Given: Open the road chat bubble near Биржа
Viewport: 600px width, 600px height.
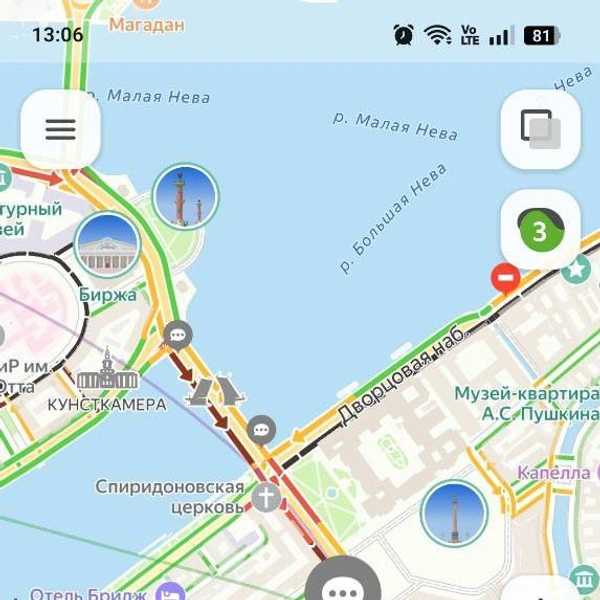Looking at the screenshot, I should tap(178, 334).
